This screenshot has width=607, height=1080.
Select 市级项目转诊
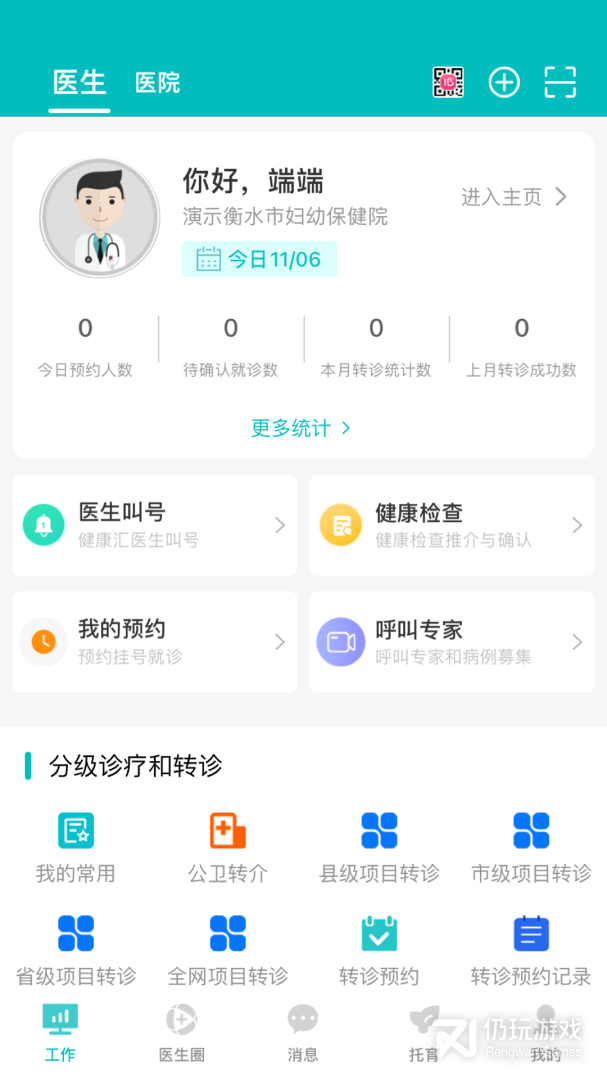tap(531, 848)
